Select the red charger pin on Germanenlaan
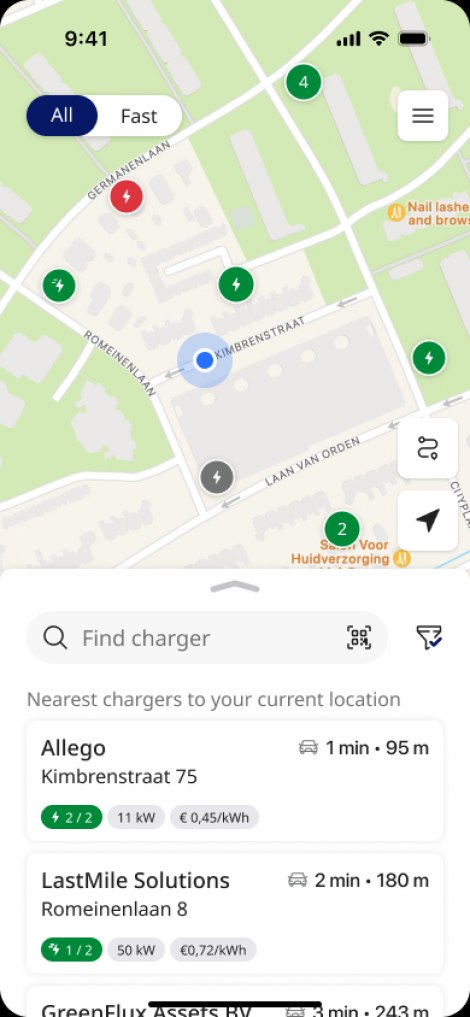Viewport: 470px width, 1017px height. click(x=126, y=197)
